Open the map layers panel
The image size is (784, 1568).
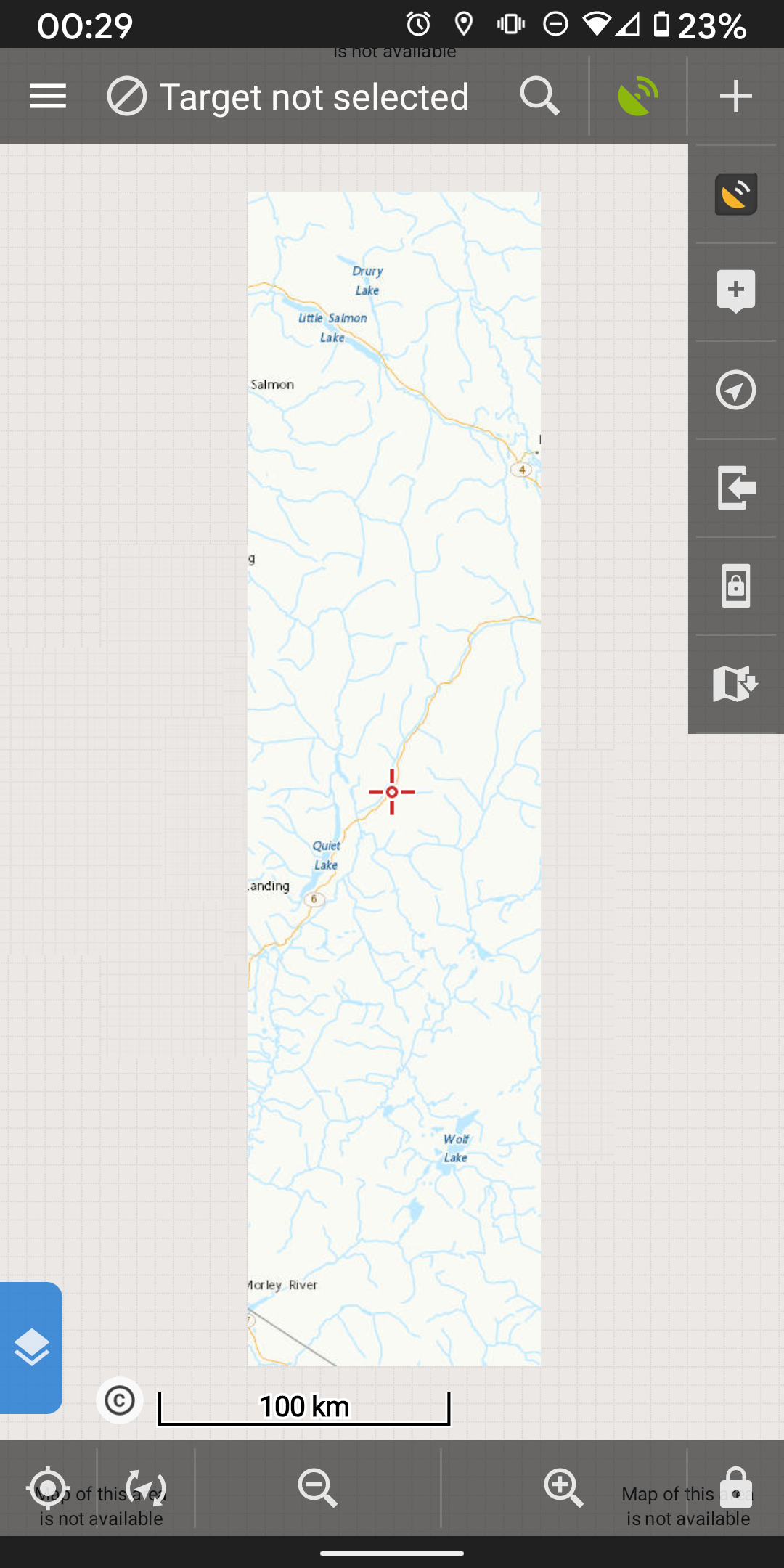pyautogui.click(x=31, y=1348)
